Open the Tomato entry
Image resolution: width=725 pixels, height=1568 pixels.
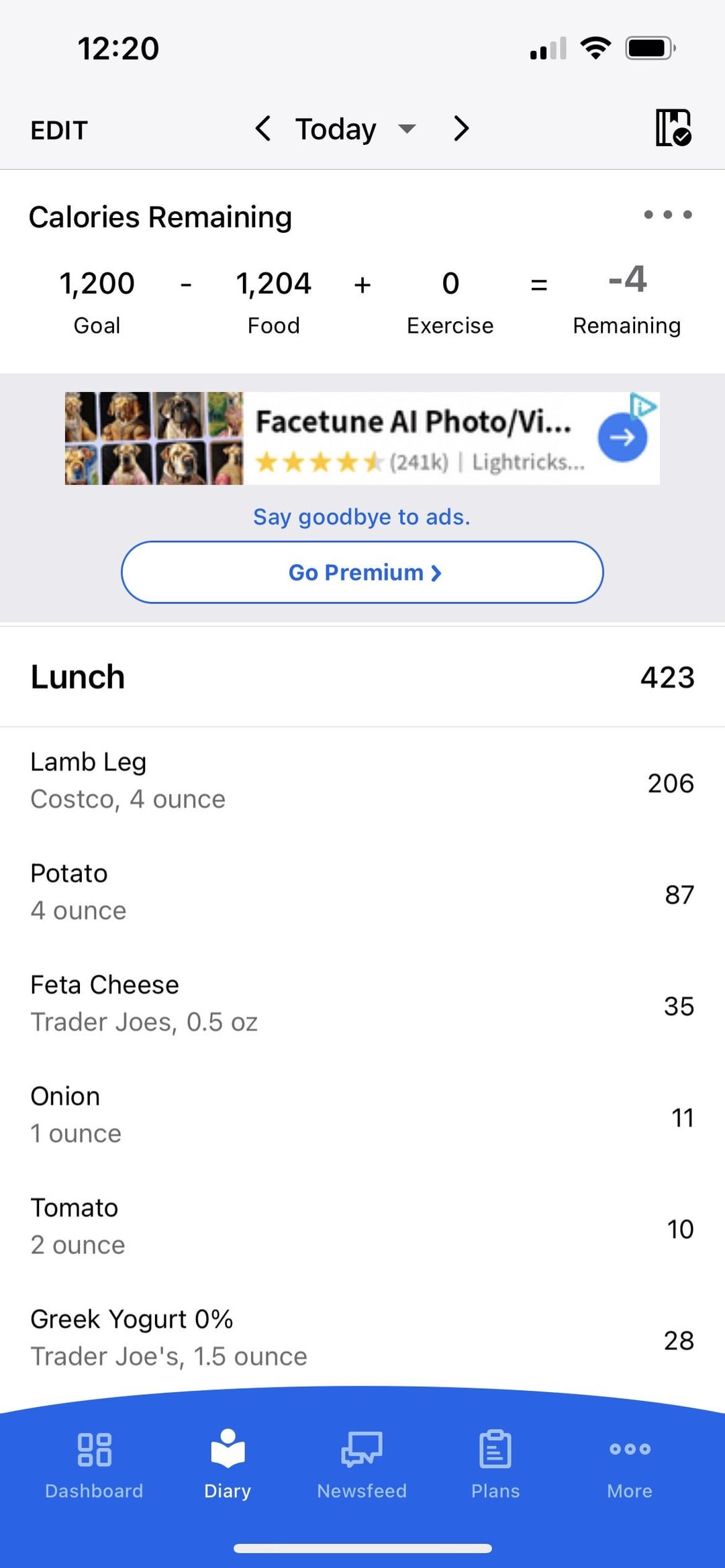pos(362,1227)
